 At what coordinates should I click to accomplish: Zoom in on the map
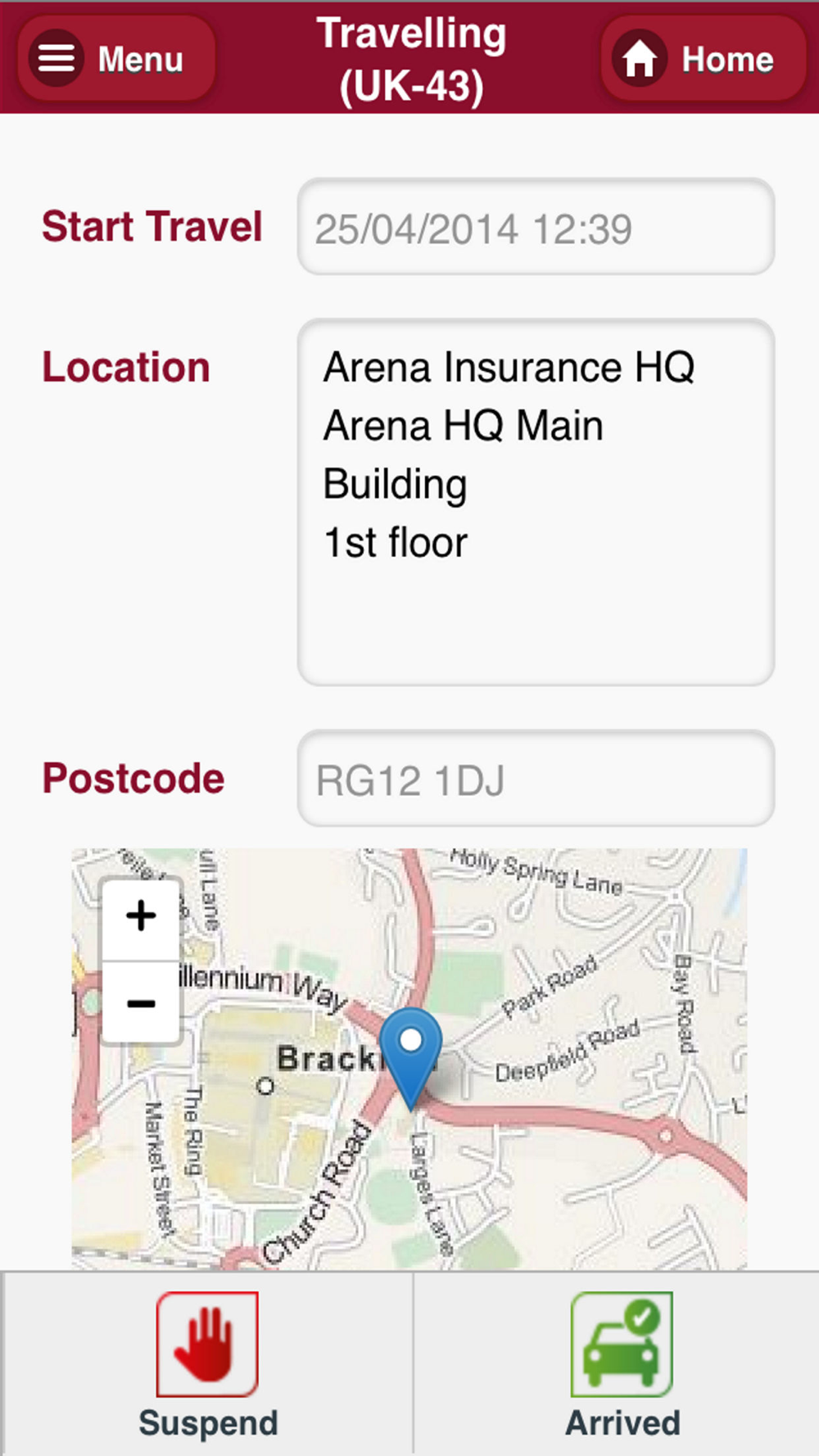coord(141,917)
